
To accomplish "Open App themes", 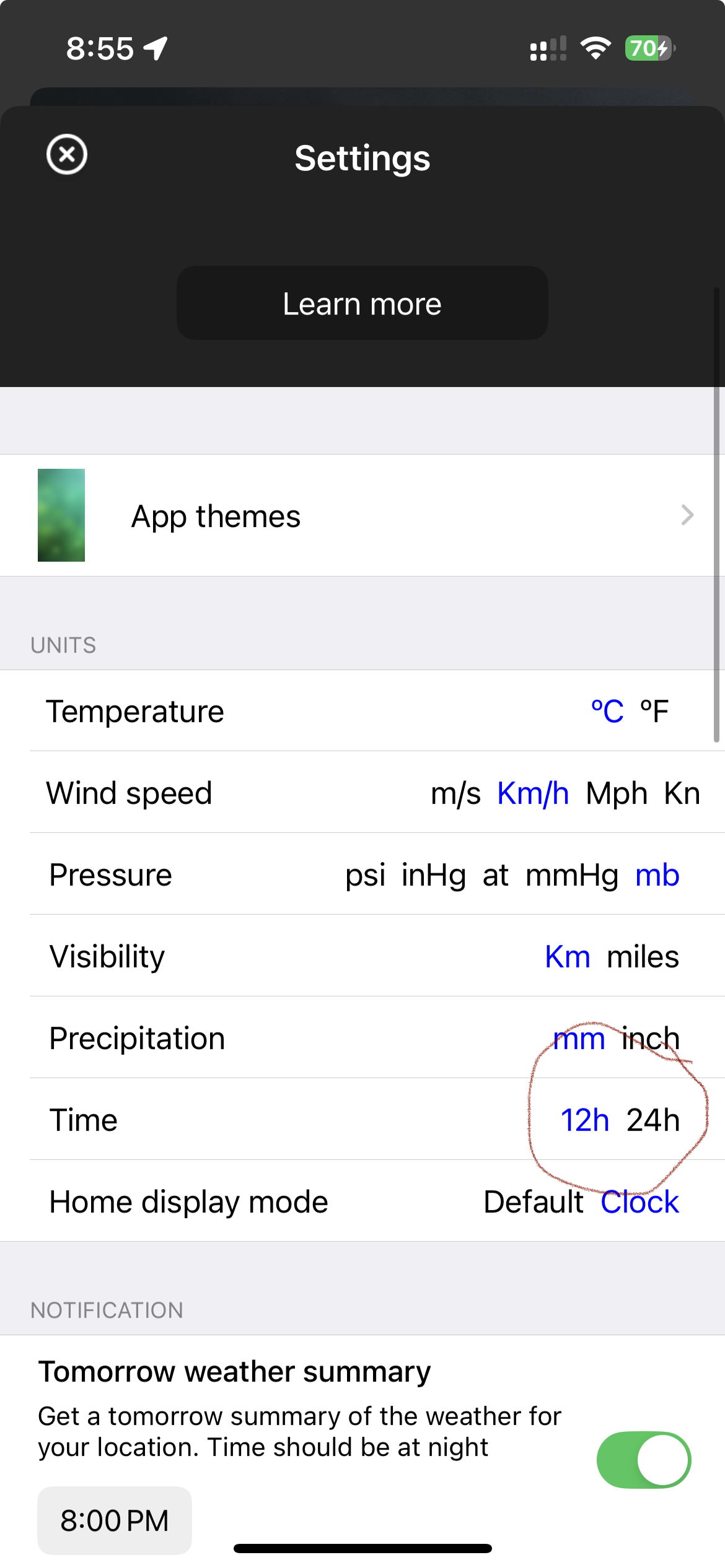I will (362, 515).
